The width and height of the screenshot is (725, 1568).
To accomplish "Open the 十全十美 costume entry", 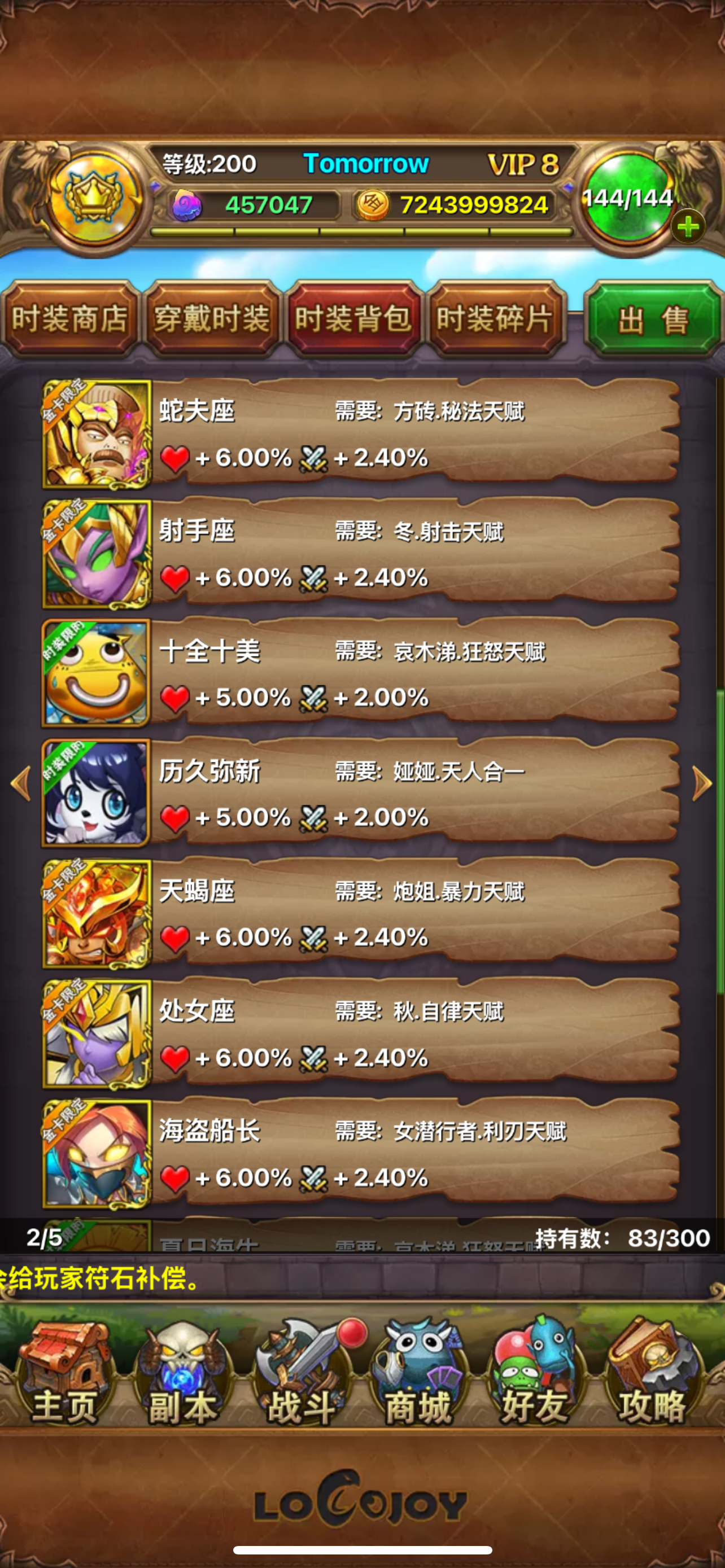I will [x=360, y=674].
